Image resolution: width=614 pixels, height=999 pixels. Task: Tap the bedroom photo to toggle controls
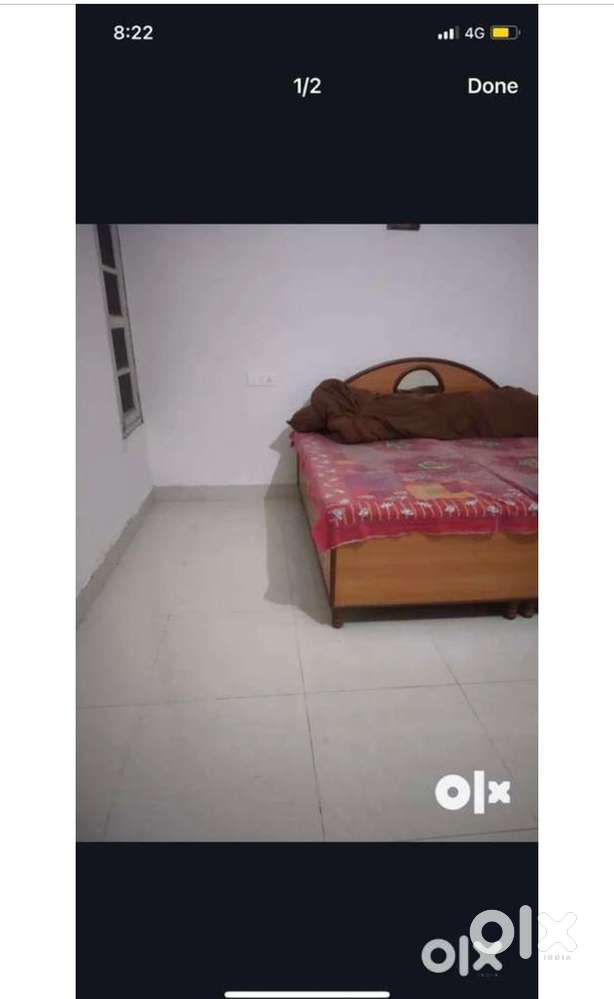point(307,531)
